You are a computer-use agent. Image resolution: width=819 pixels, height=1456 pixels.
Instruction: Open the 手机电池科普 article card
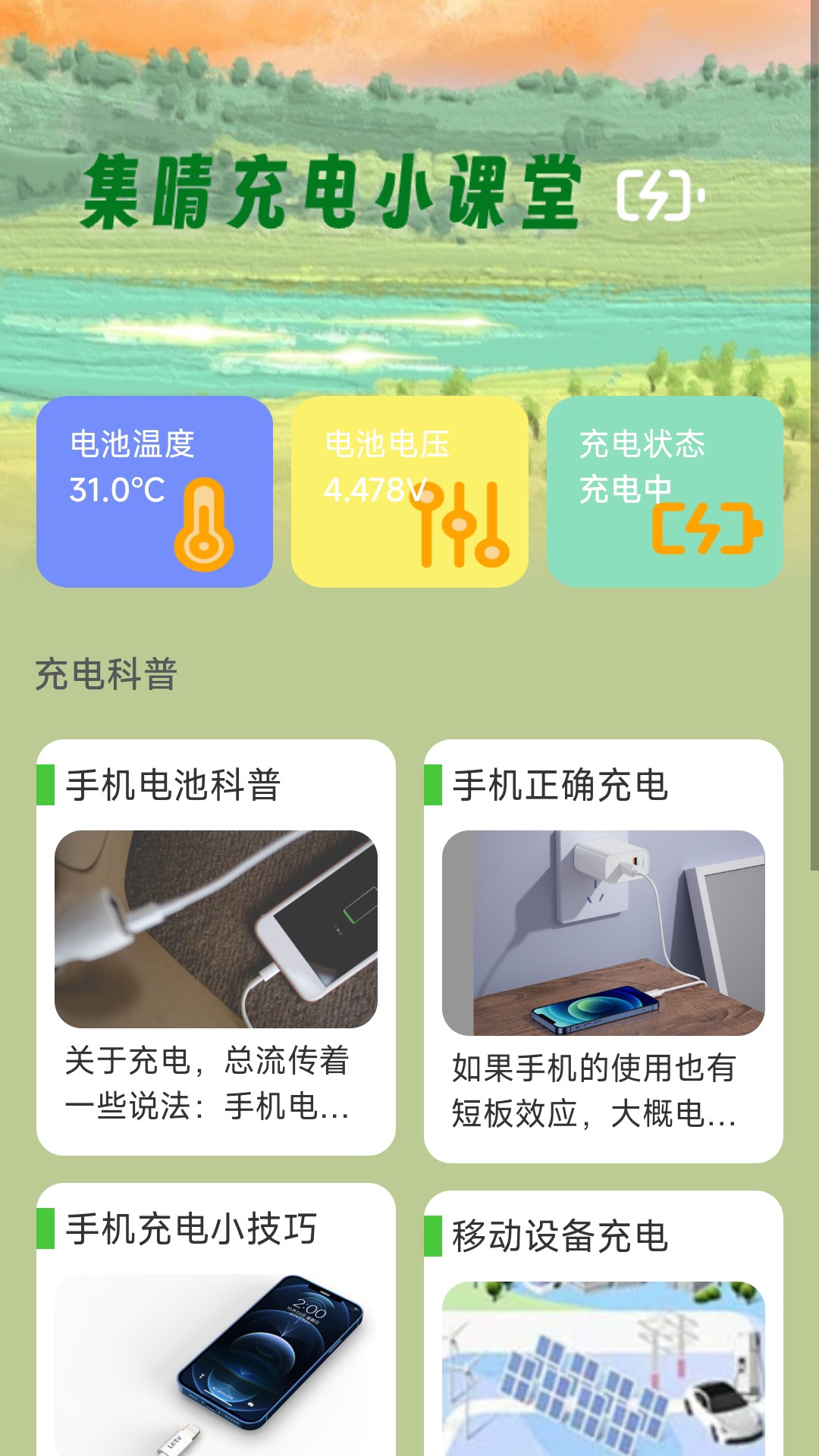pyautogui.click(x=216, y=946)
